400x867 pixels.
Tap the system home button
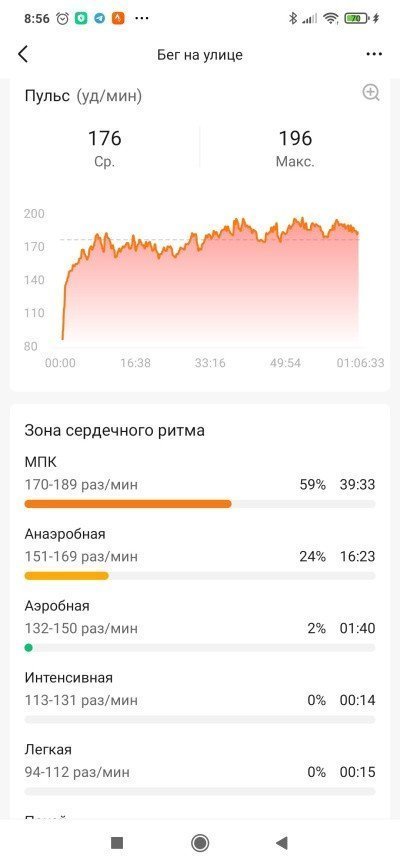[200, 843]
